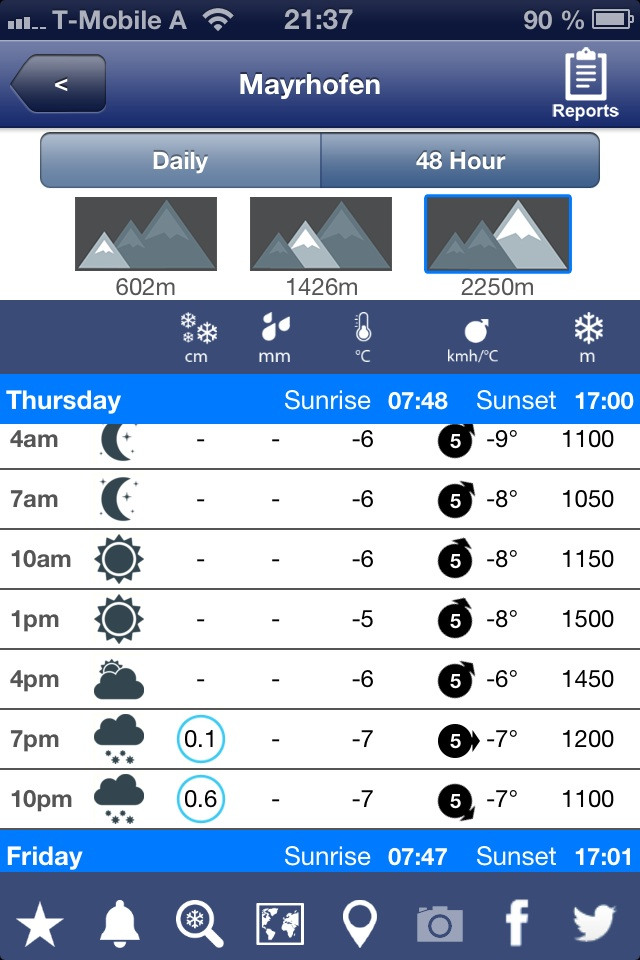
Task: Choose the 602m elevation mountain
Action: pyautogui.click(x=146, y=234)
